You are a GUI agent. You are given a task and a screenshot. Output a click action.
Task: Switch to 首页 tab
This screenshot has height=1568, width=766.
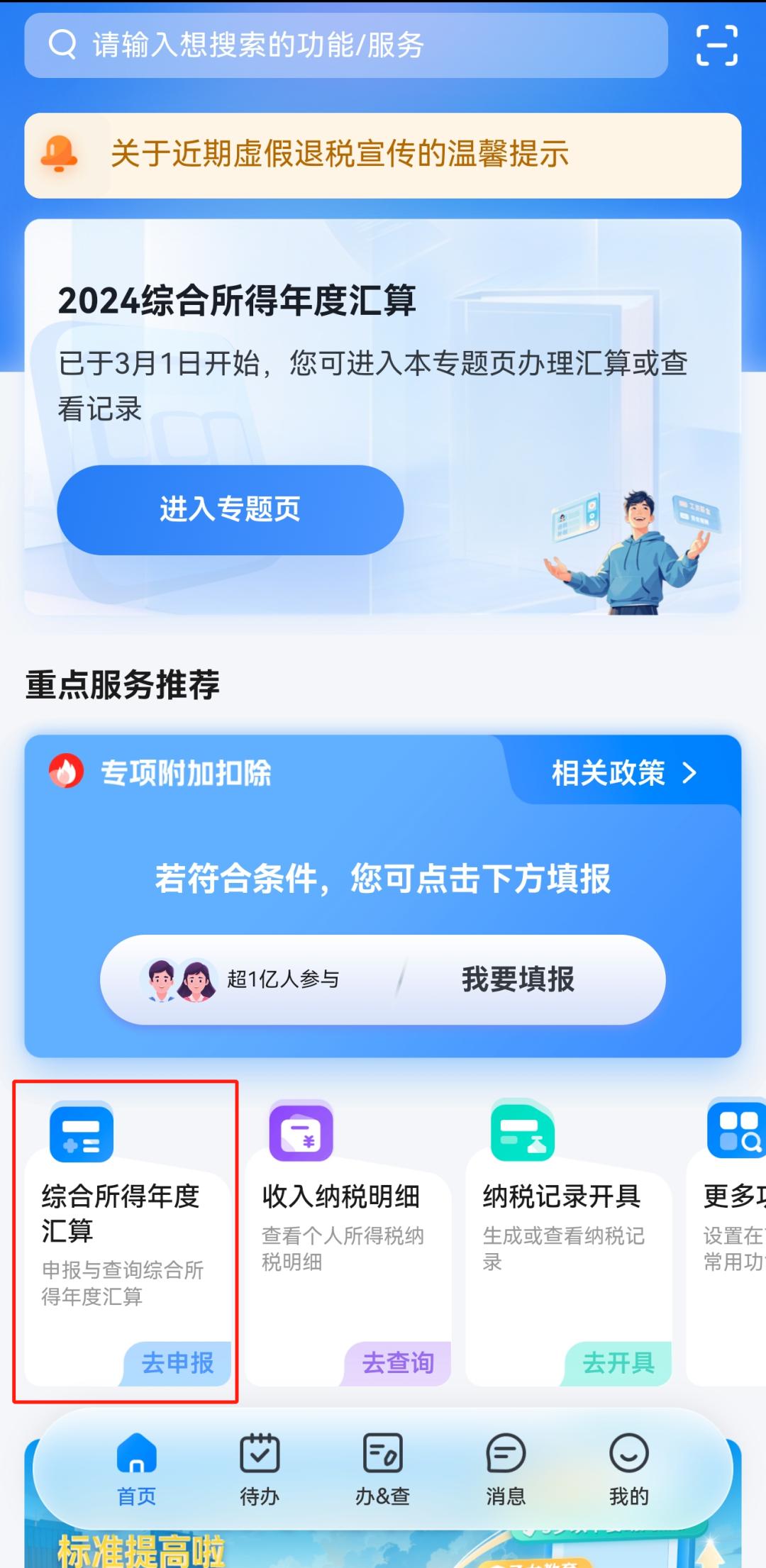[136, 1467]
